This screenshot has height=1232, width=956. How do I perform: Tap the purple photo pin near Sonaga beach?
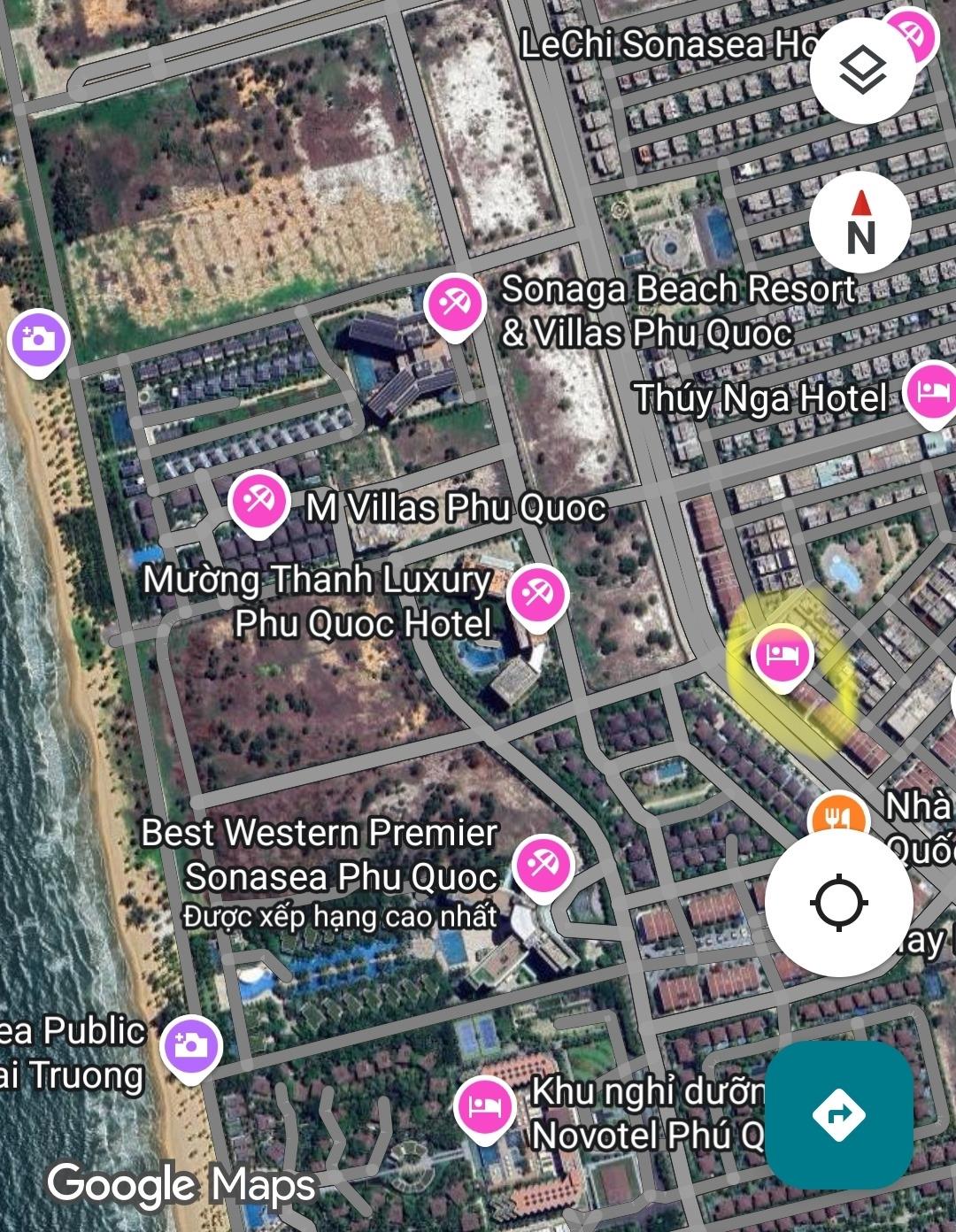pos(38,339)
